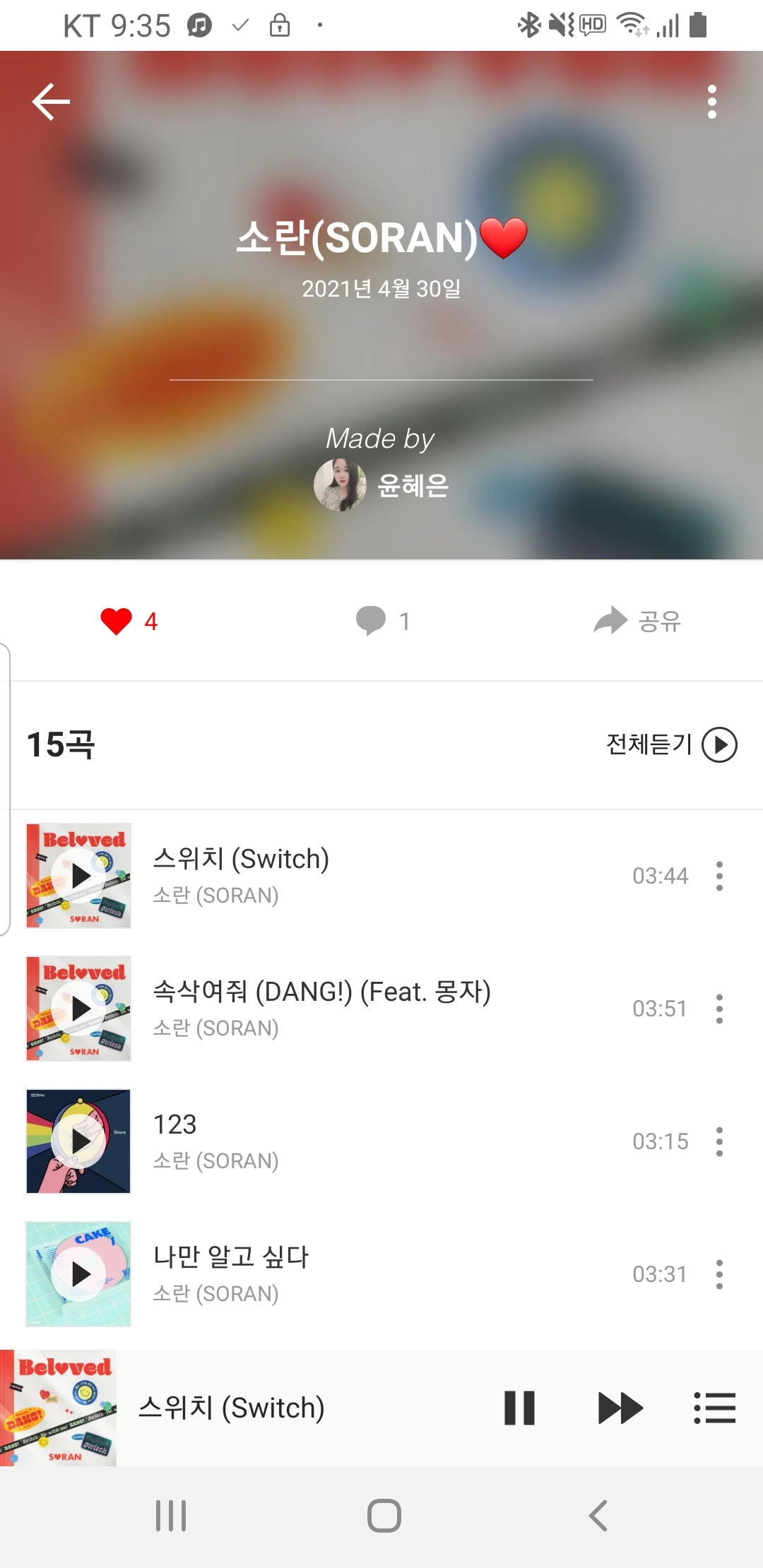Go back using the top arrow
Viewport: 763px width, 1568px height.
tap(51, 102)
